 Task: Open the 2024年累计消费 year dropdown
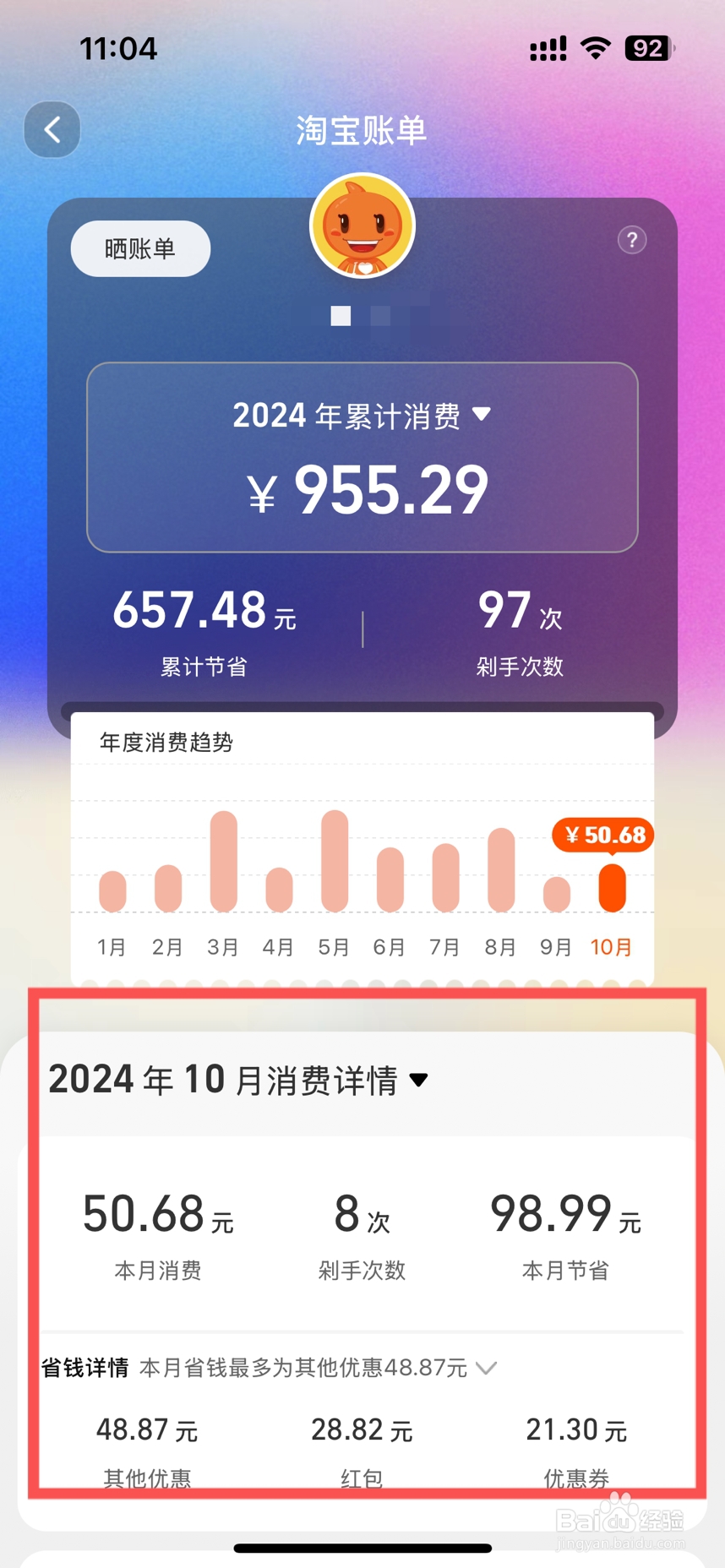click(x=482, y=415)
